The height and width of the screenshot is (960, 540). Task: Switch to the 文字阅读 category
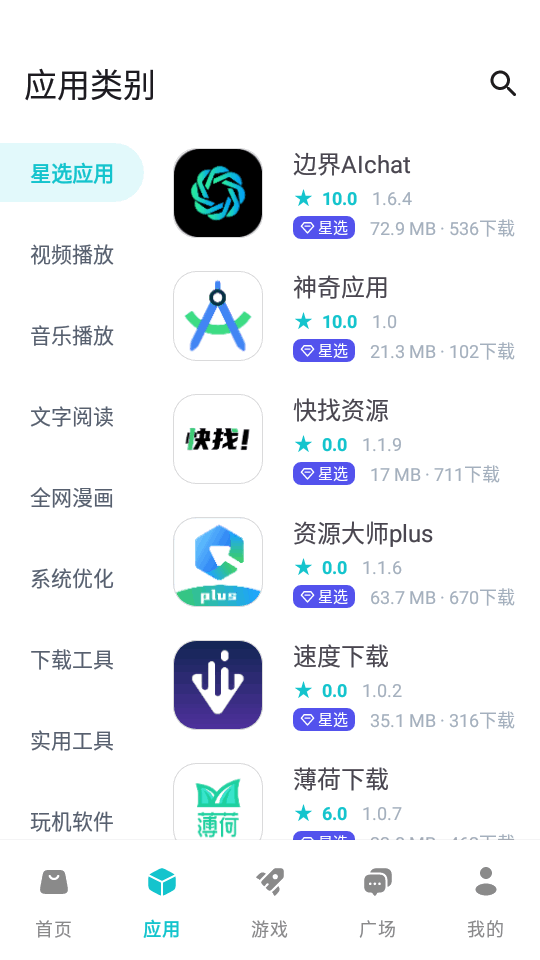(72, 417)
